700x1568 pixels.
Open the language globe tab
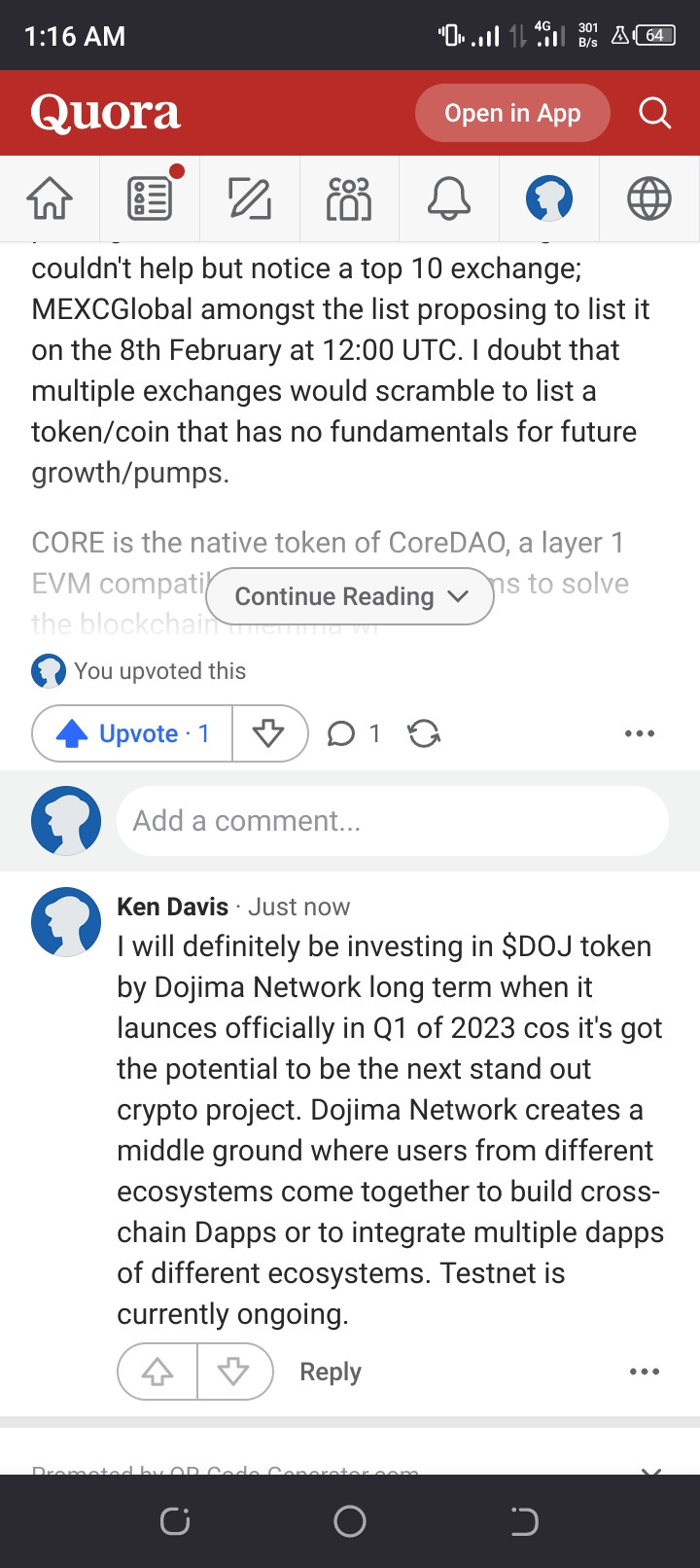coord(648,198)
